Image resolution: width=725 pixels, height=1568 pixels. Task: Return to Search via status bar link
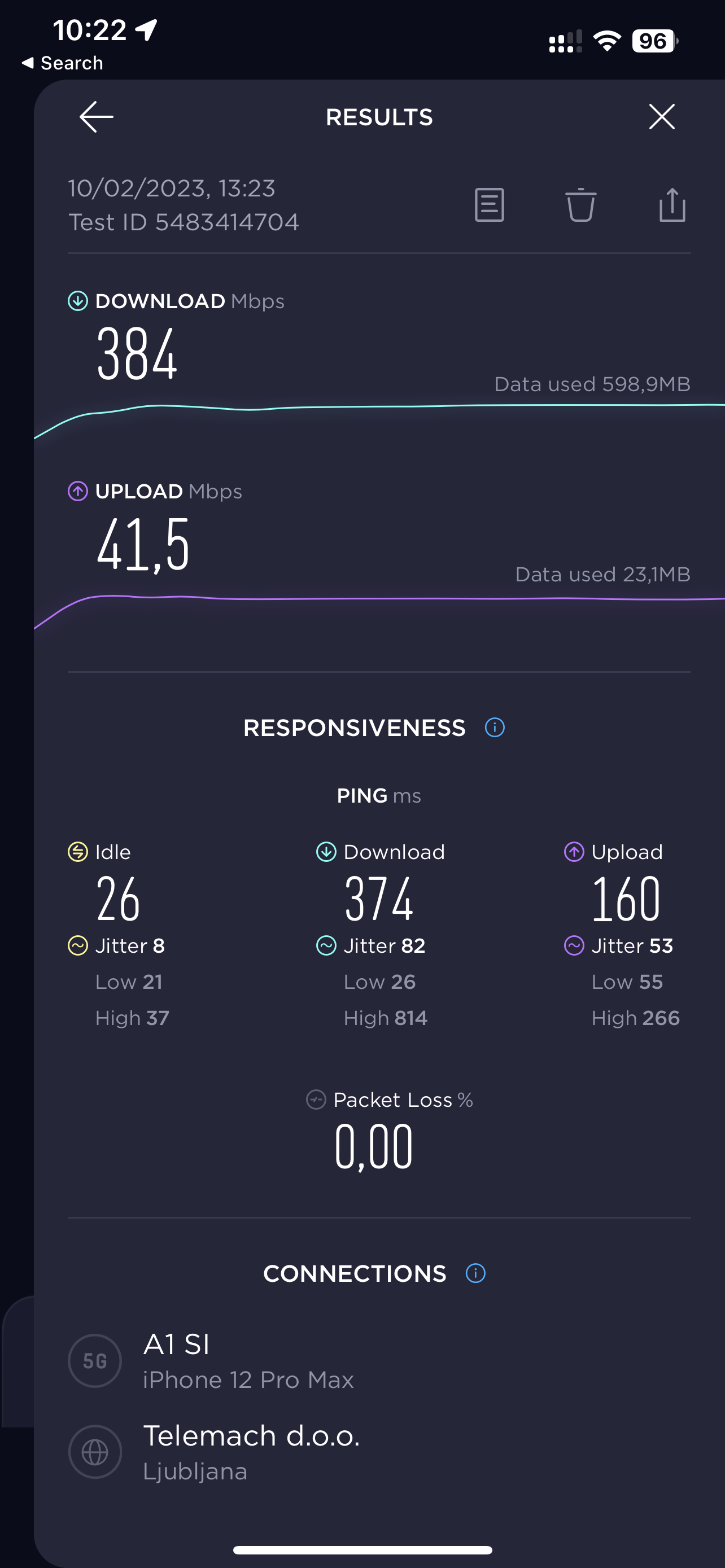[62, 63]
